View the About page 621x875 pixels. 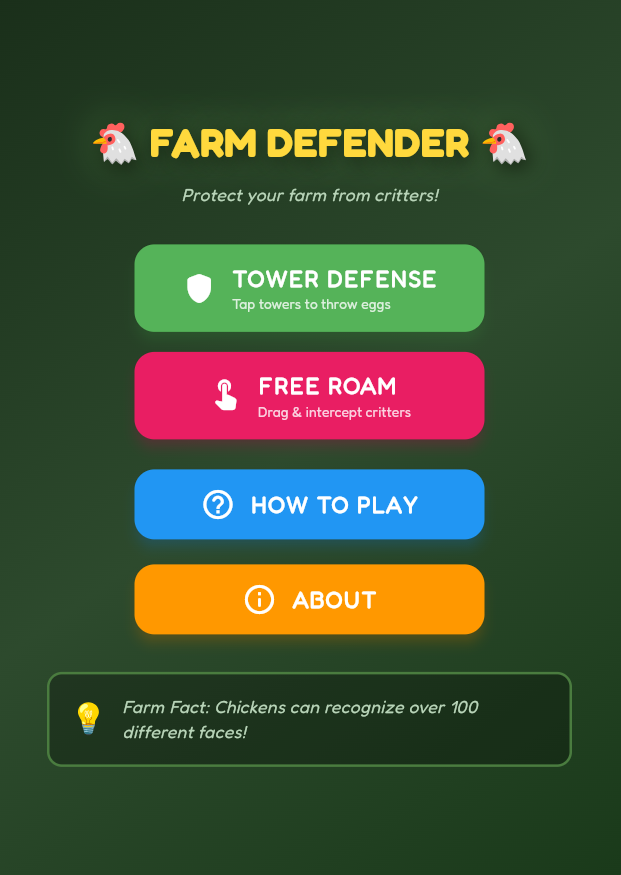point(309,599)
